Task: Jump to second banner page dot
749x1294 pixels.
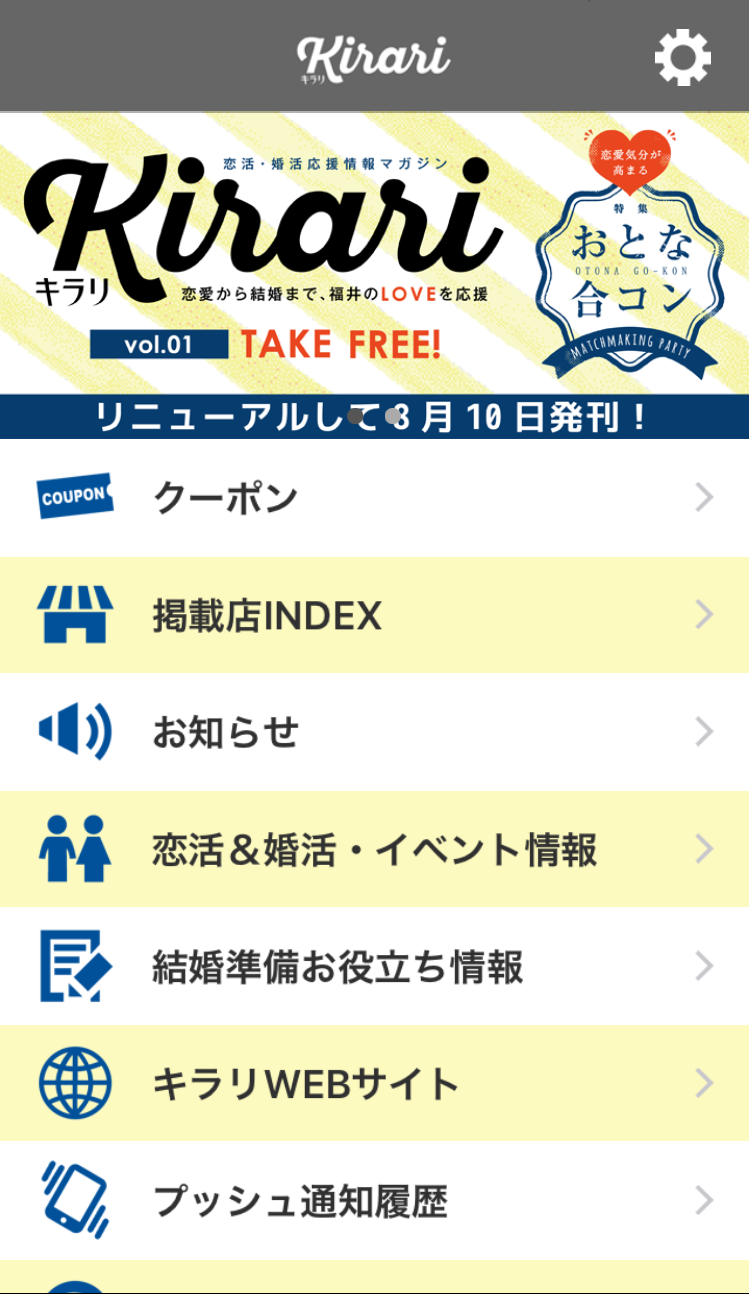Action: click(x=393, y=416)
